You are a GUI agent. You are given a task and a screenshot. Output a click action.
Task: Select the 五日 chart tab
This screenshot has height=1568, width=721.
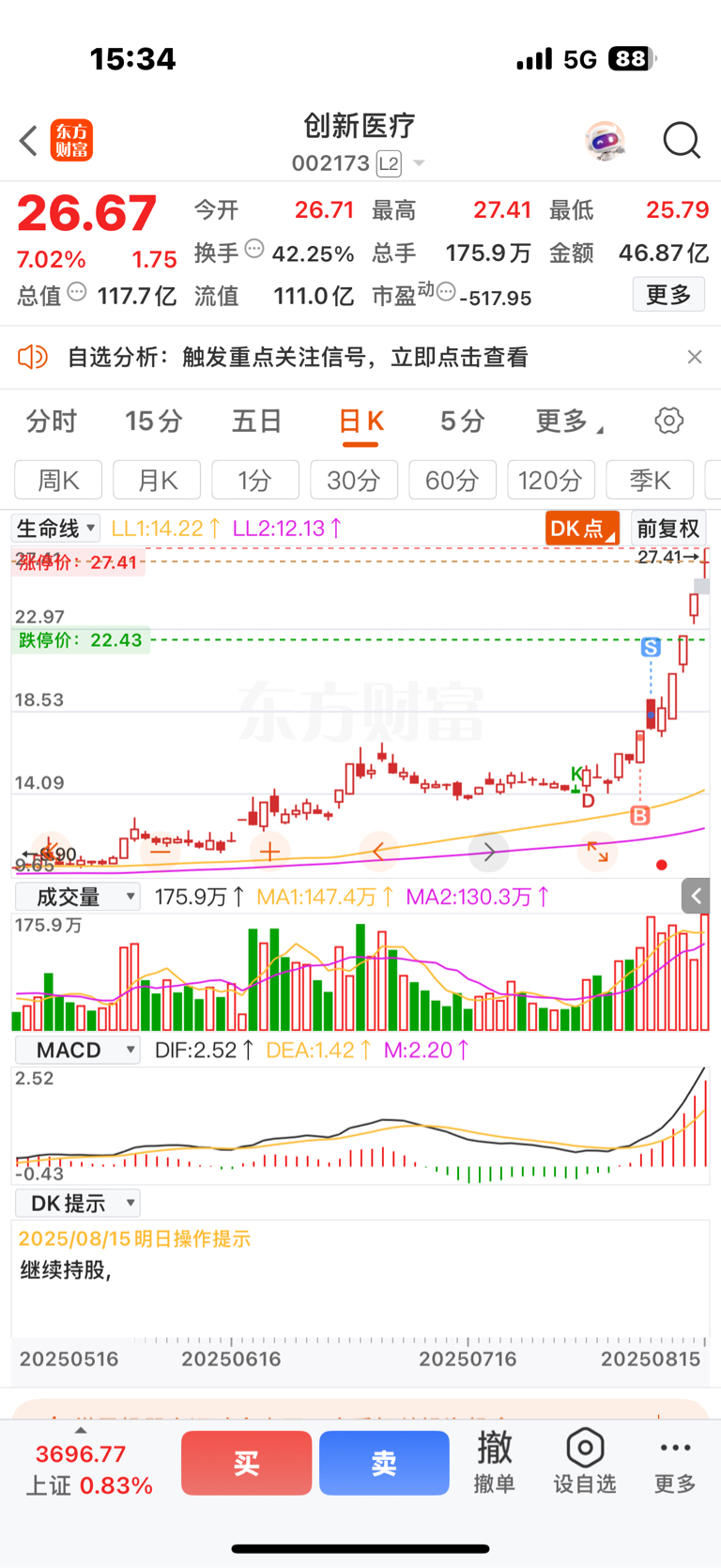(x=257, y=421)
